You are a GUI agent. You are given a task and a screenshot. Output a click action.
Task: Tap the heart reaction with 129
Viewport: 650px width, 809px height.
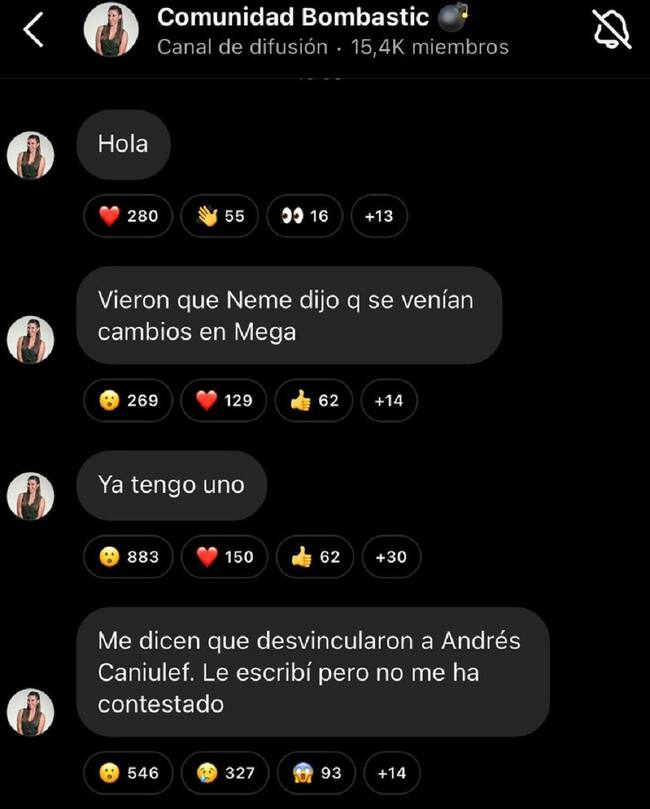223,401
